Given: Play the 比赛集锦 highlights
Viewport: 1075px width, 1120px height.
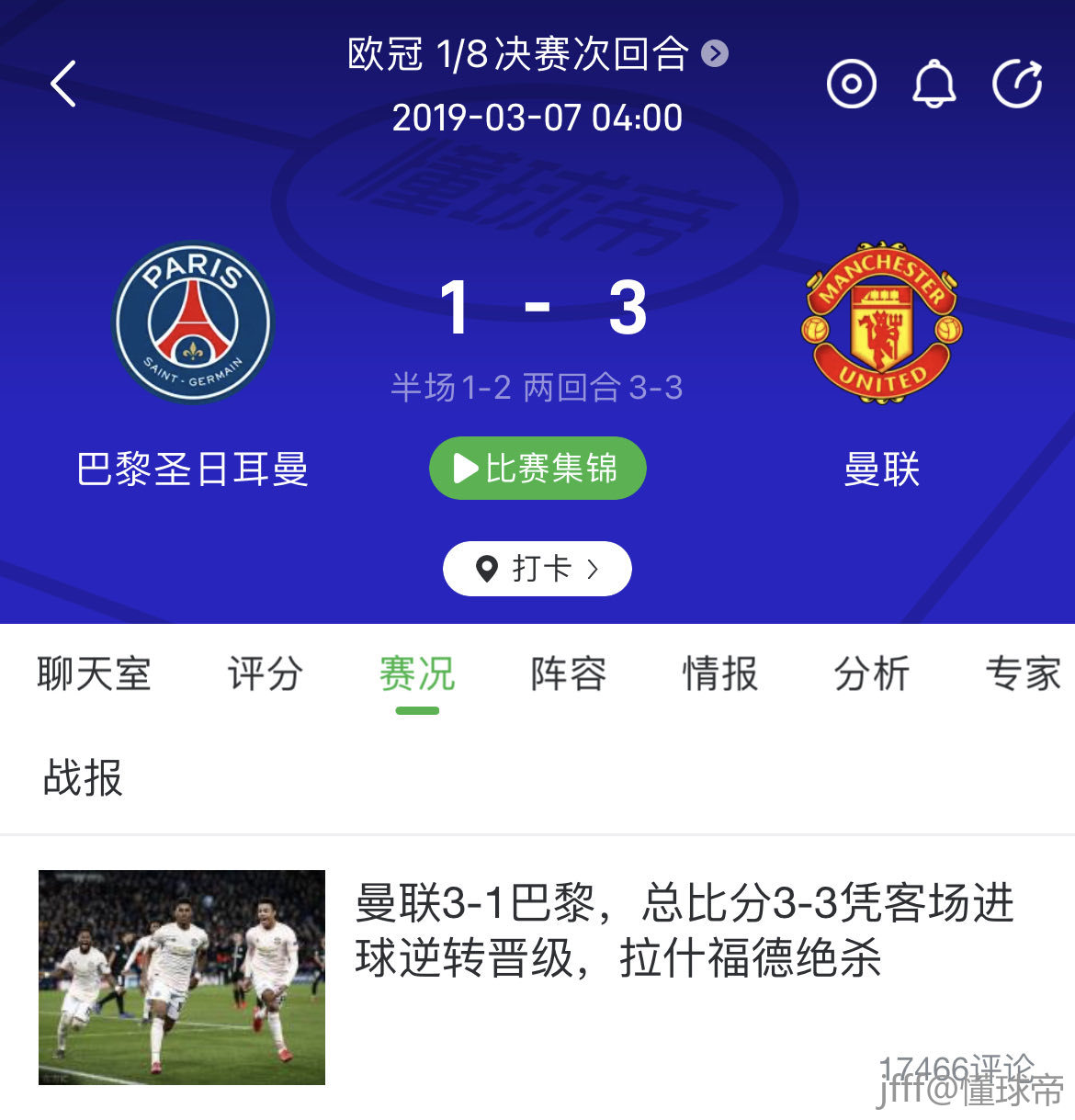Looking at the screenshot, I should click(x=537, y=469).
